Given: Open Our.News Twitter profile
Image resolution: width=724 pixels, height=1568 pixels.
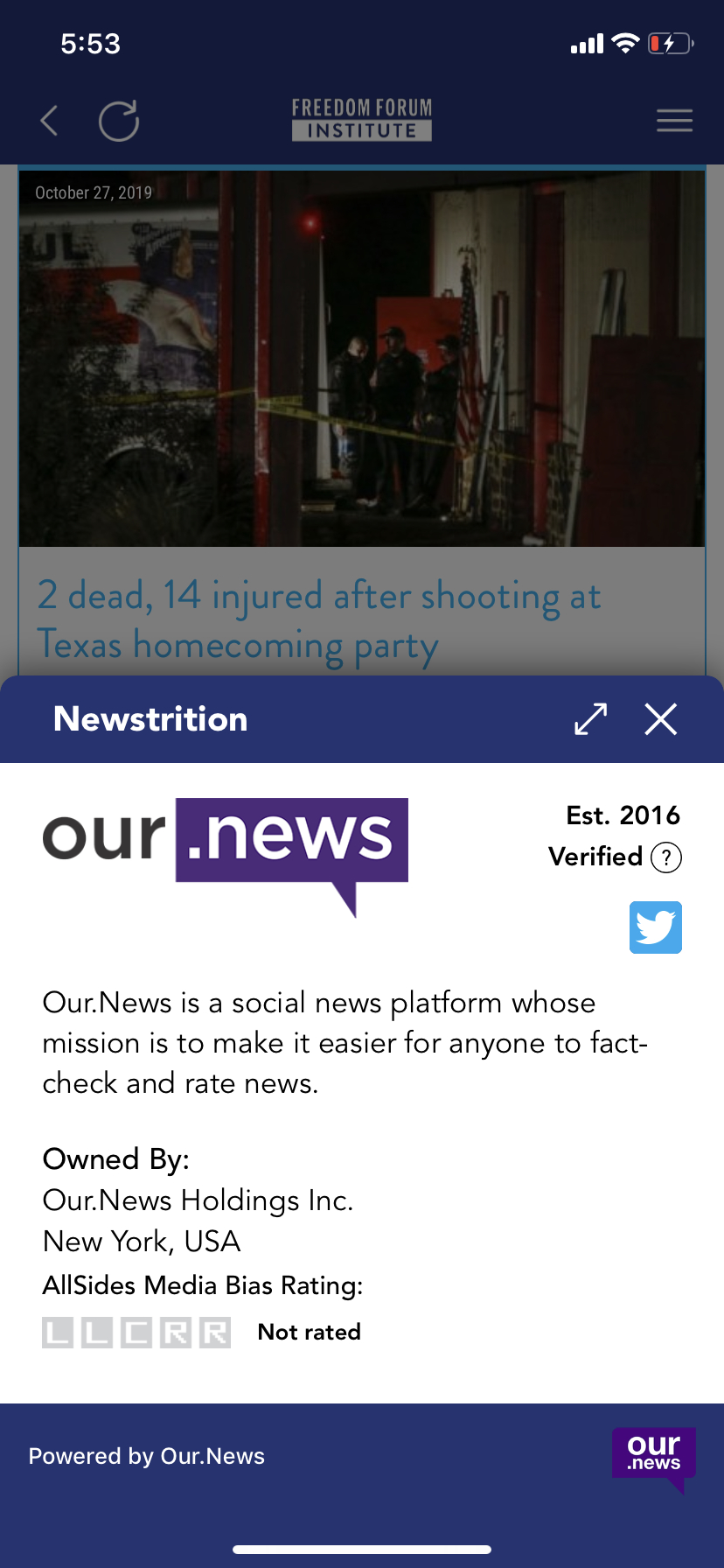Looking at the screenshot, I should pyautogui.click(x=656, y=927).
